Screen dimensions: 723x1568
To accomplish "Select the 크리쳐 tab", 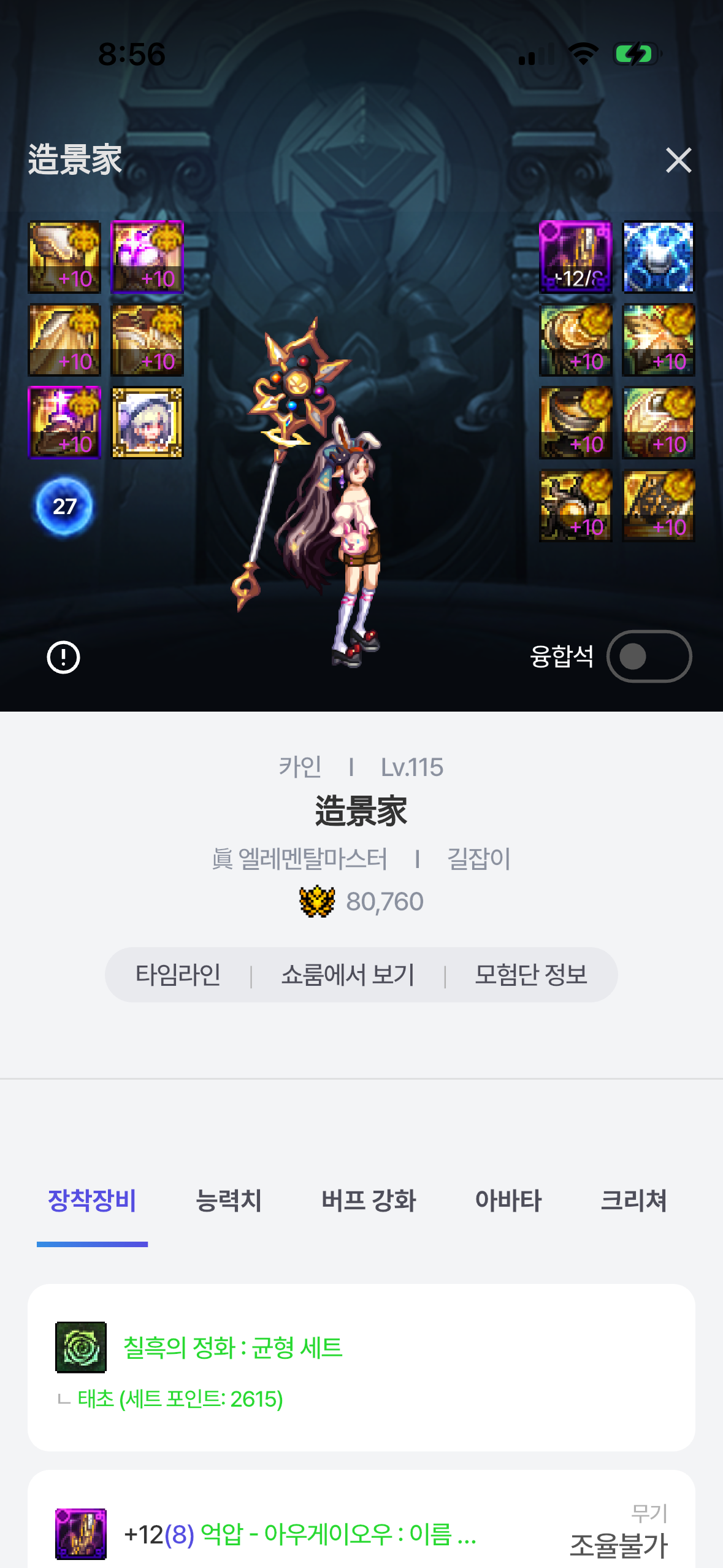I will tap(633, 1201).
